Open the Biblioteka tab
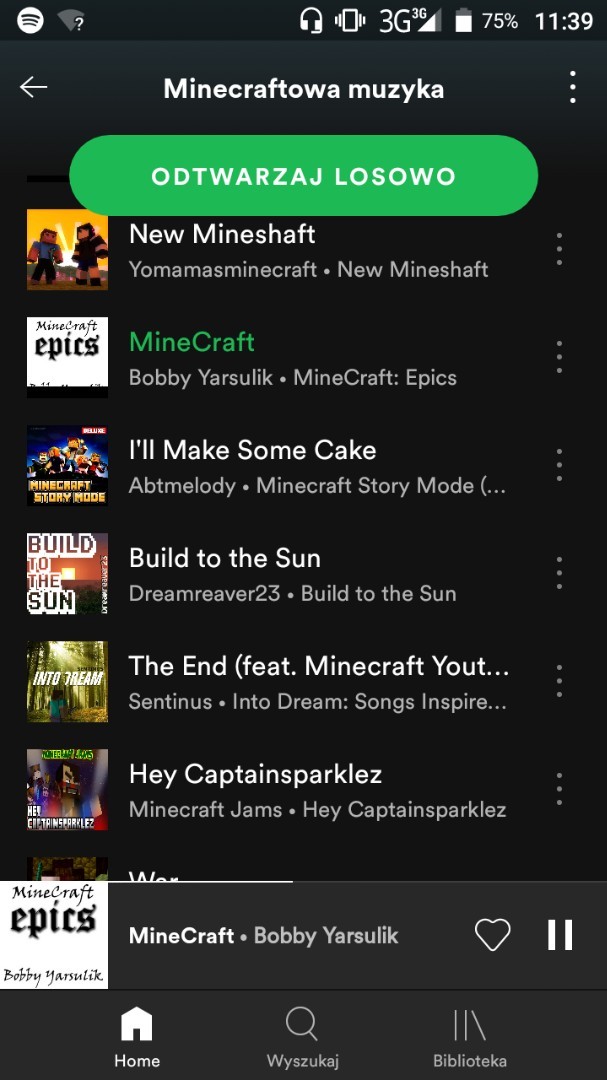The width and height of the screenshot is (607, 1080). tap(469, 1037)
